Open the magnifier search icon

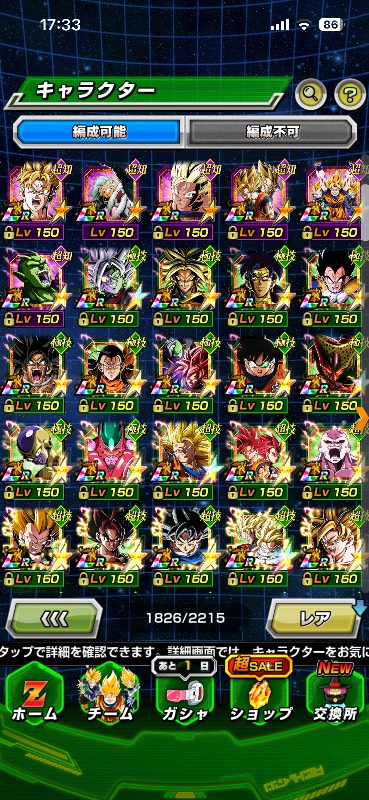click(311, 93)
